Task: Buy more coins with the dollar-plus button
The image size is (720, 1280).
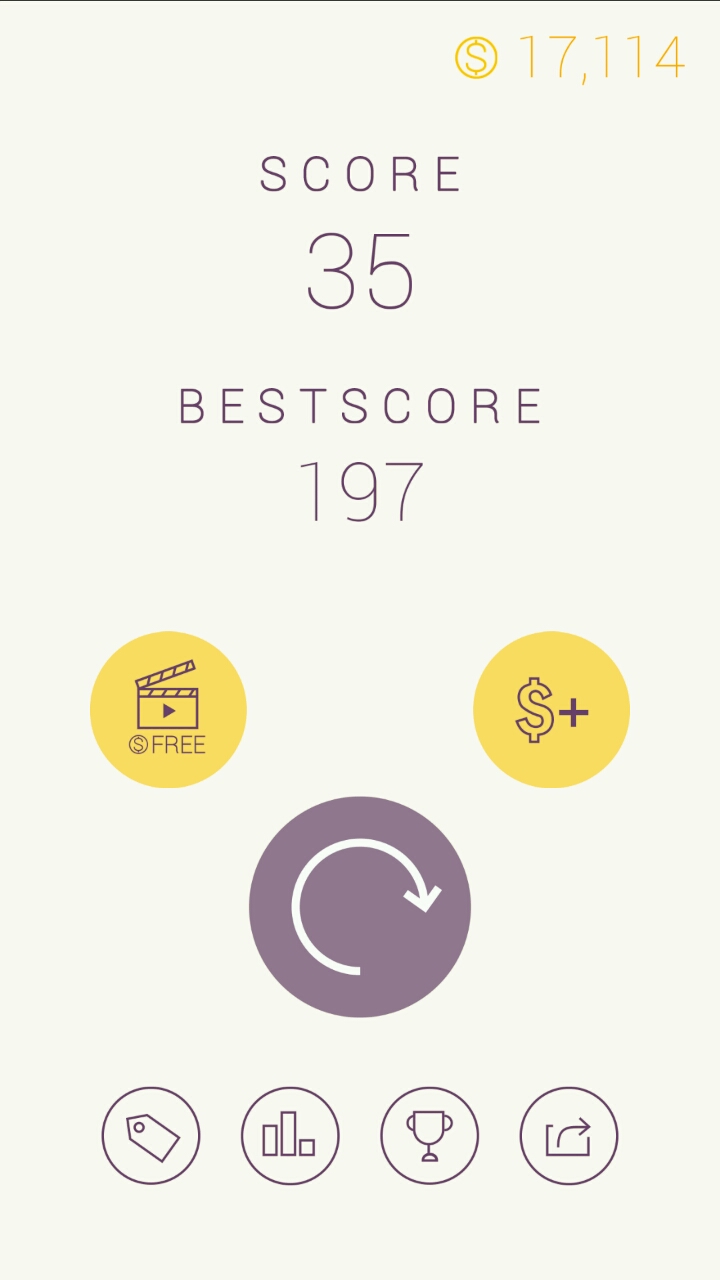Action: coord(551,710)
